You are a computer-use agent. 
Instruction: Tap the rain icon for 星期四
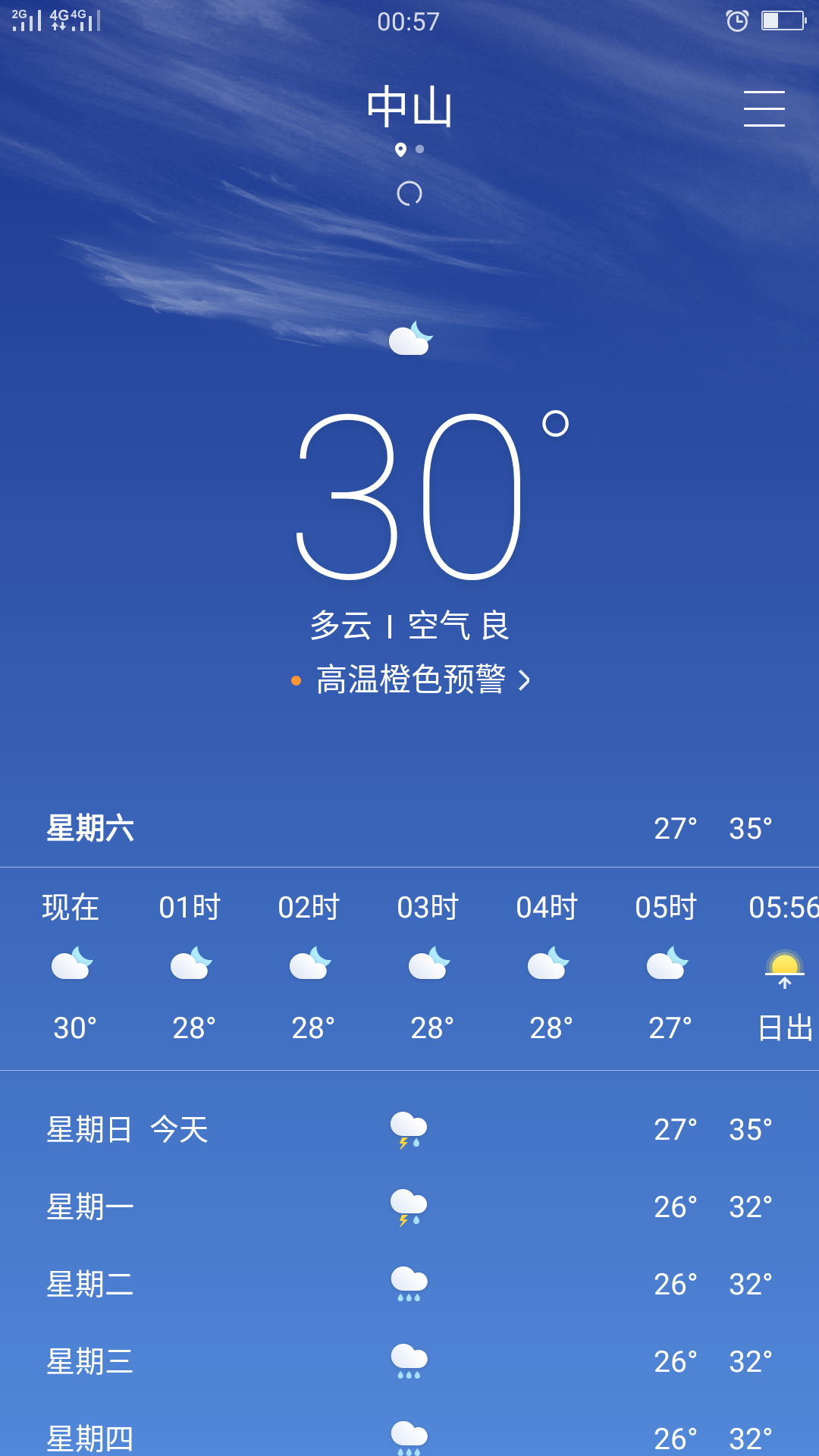(409, 1436)
